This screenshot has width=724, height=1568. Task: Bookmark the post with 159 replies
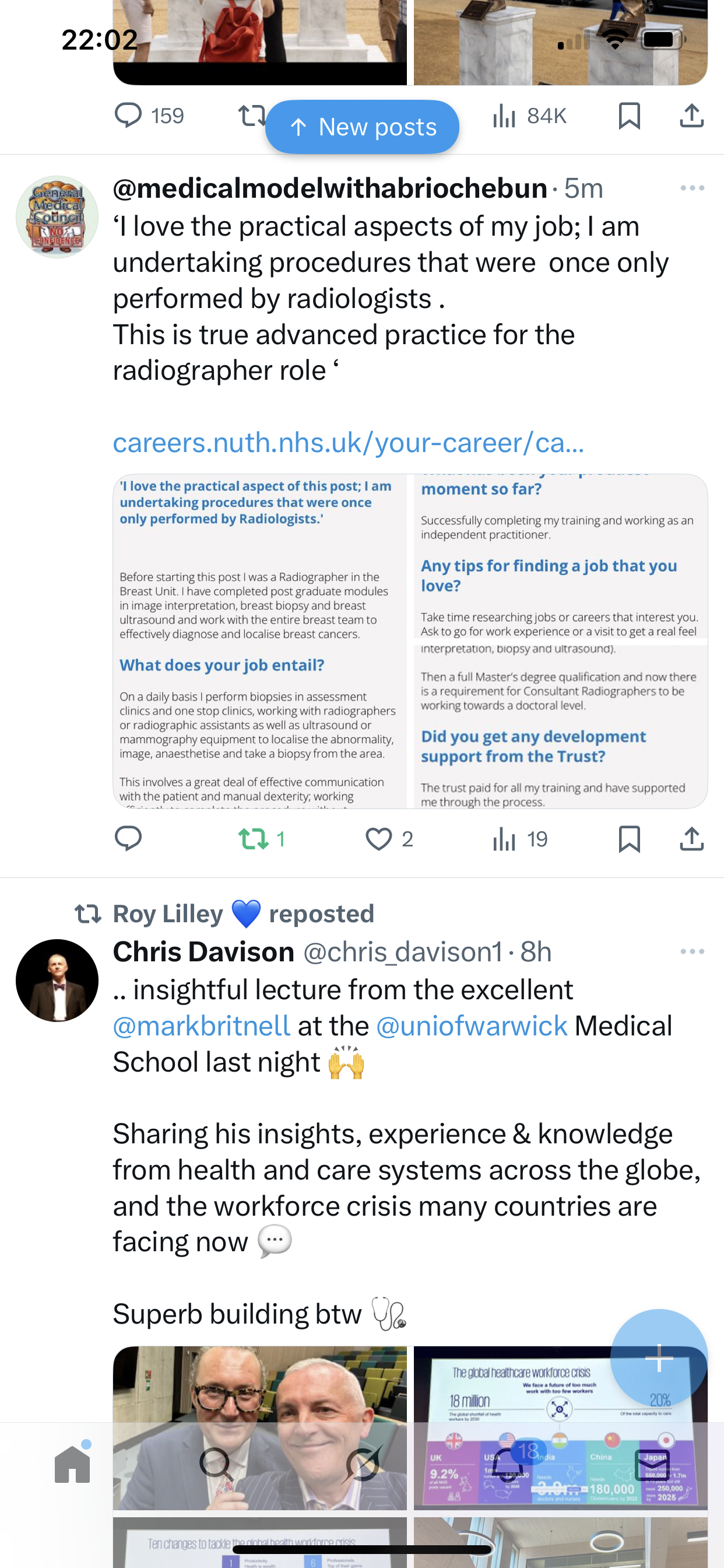628,116
